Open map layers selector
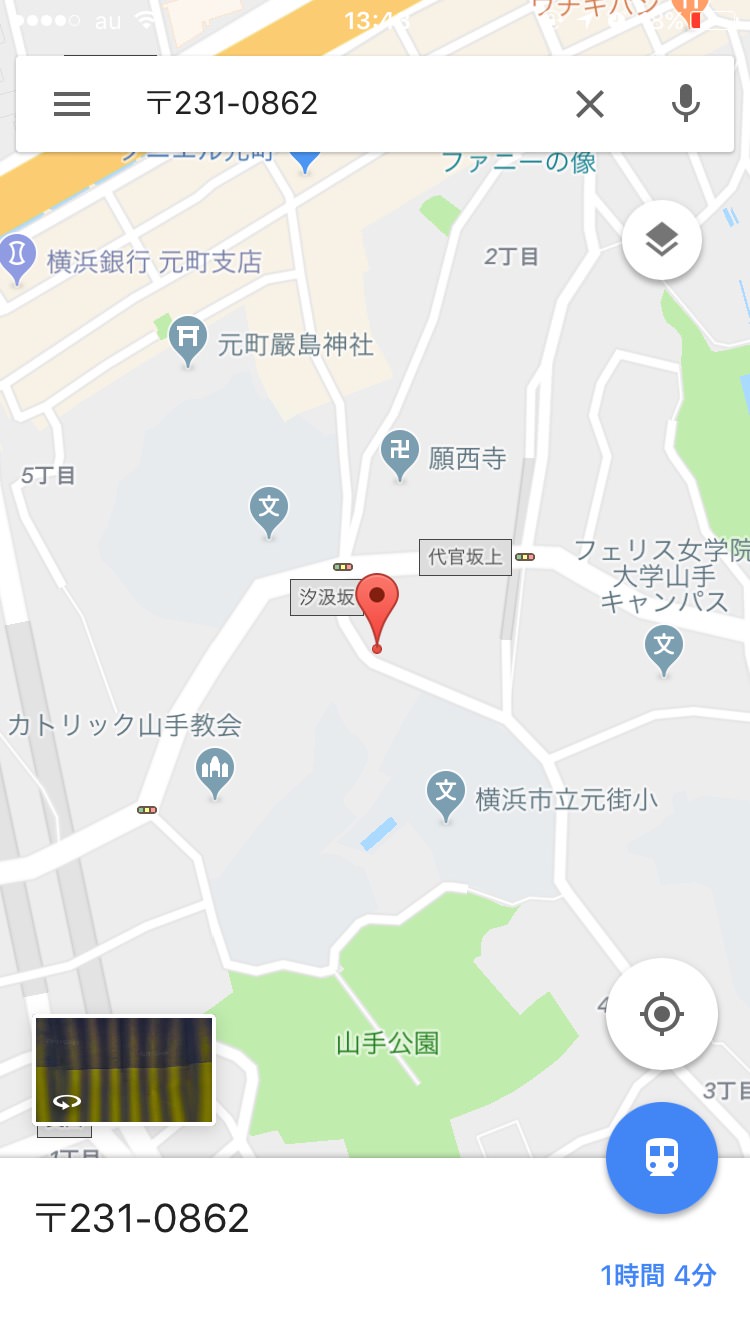This screenshot has width=750, height=1334. [661, 240]
